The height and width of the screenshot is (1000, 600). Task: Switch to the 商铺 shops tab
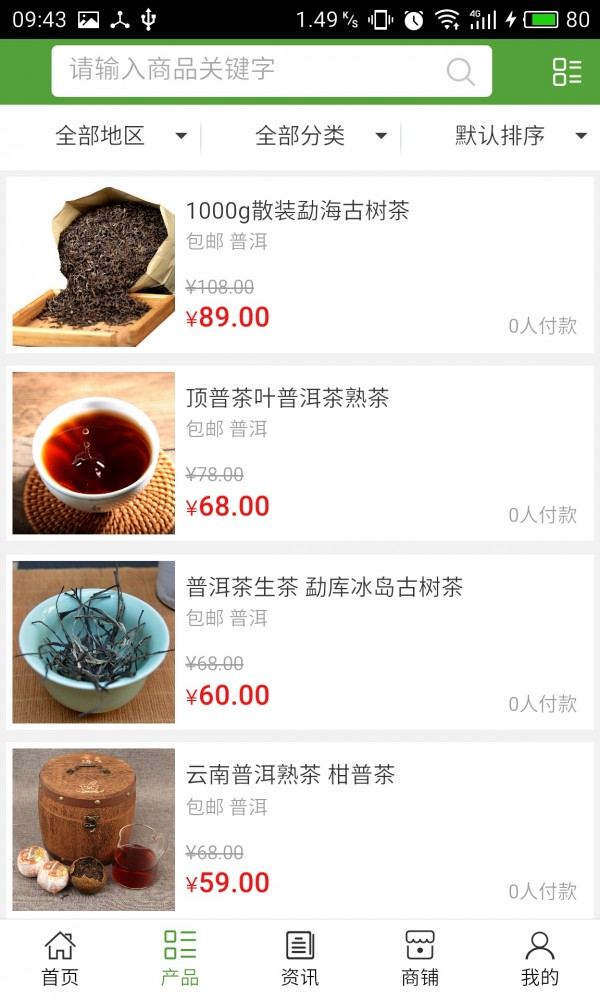[x=420, y=958]
